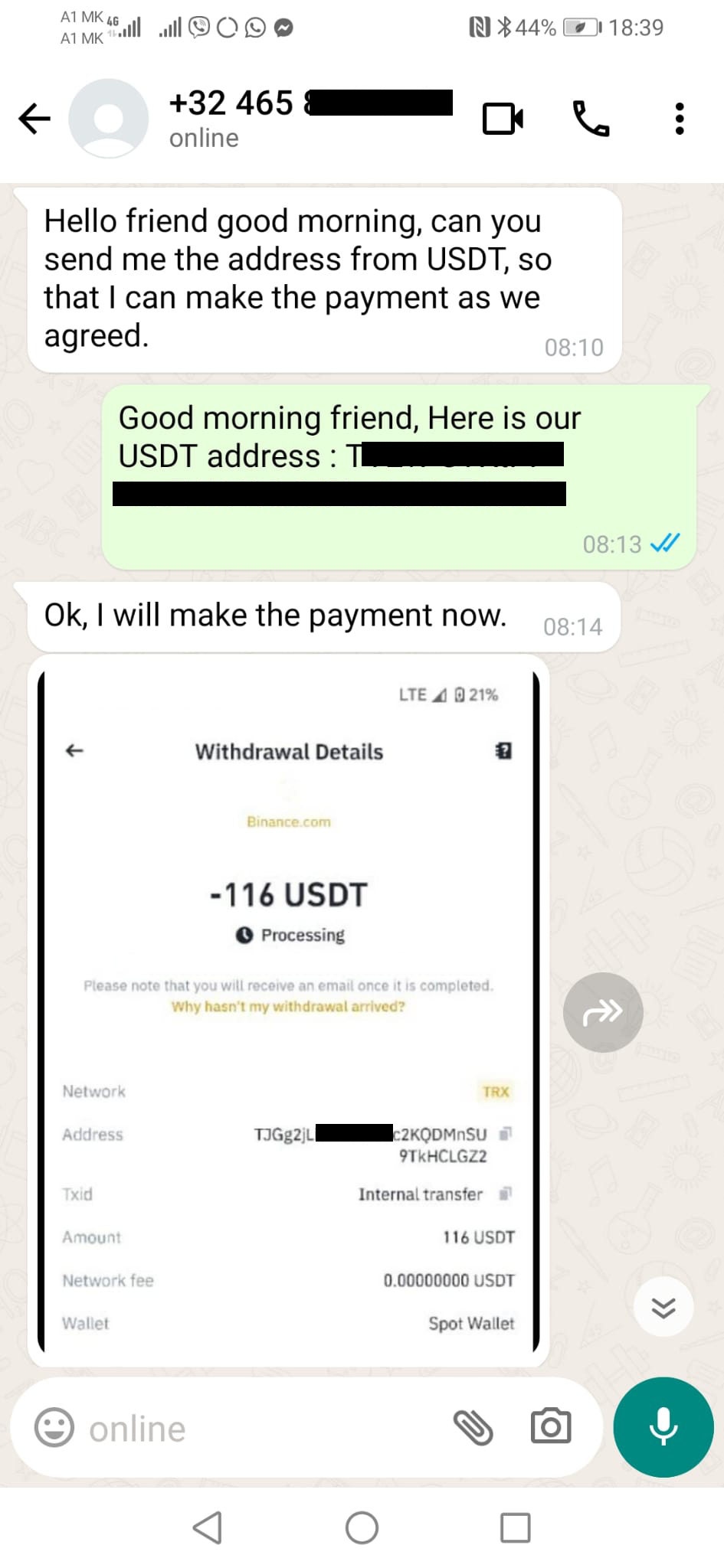Record a voice message
The image size is (724, 1568).
point(663,1427)
